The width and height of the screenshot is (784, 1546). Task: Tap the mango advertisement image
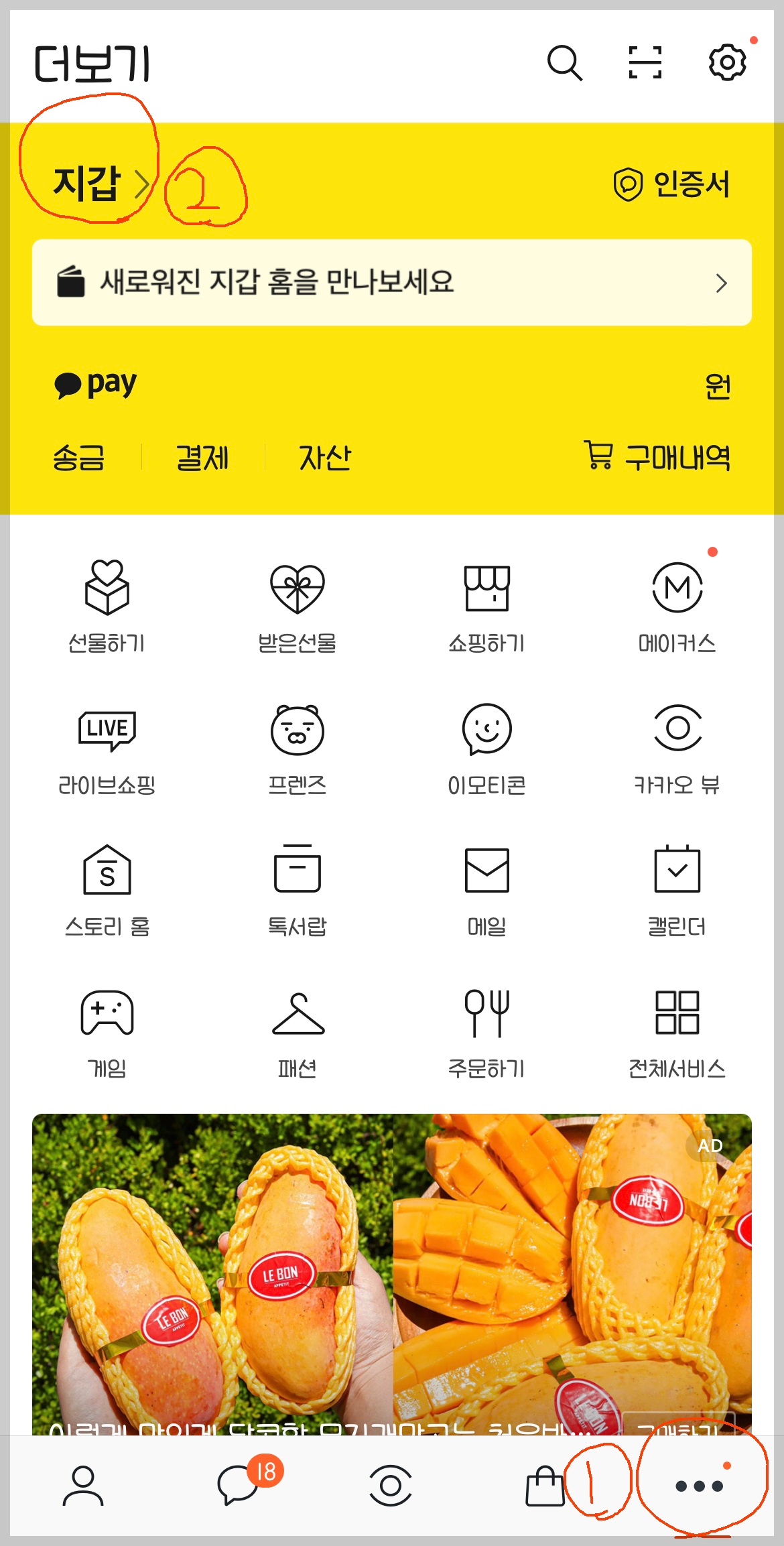392,1273
